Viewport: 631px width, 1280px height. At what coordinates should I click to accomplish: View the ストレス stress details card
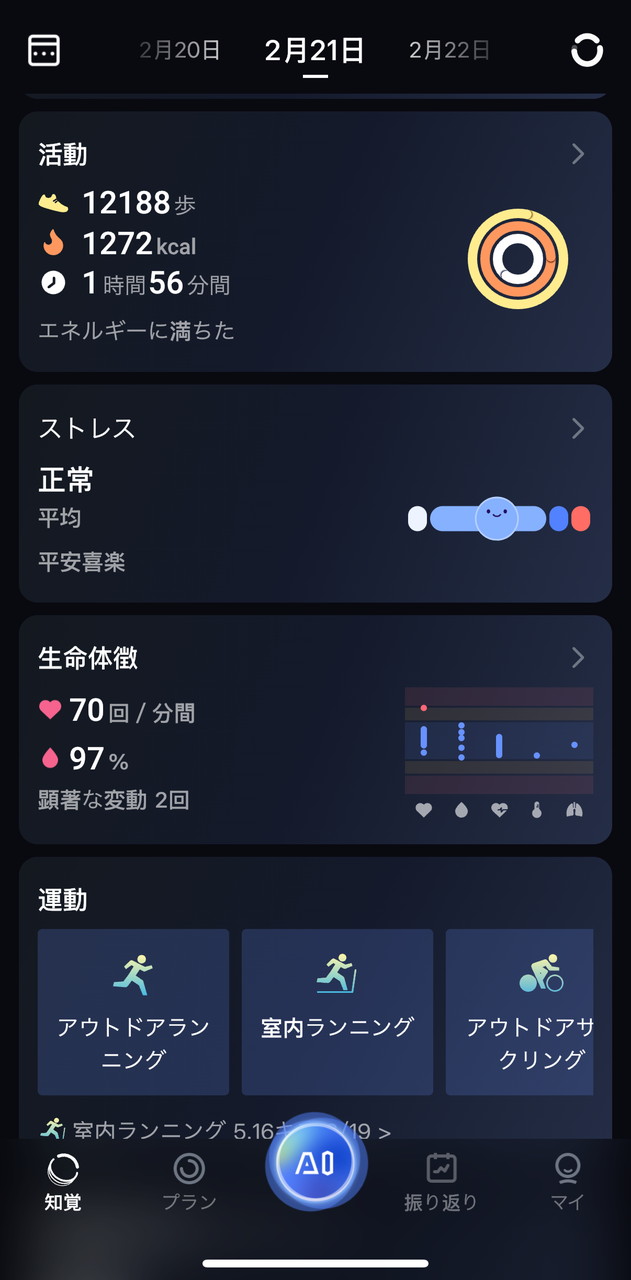pyautogui.click(x=315, y=493)
